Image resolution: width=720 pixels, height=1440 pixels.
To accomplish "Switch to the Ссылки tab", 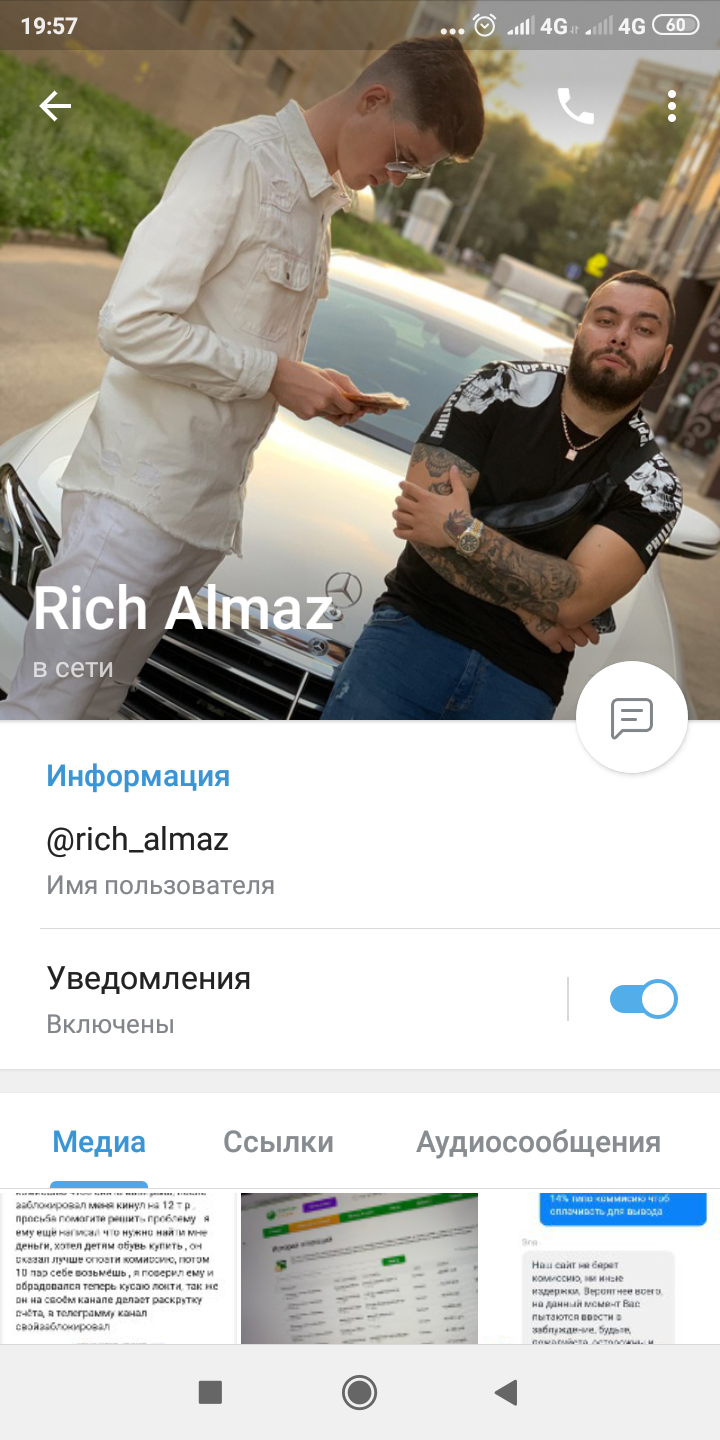I will point(278,1142).
